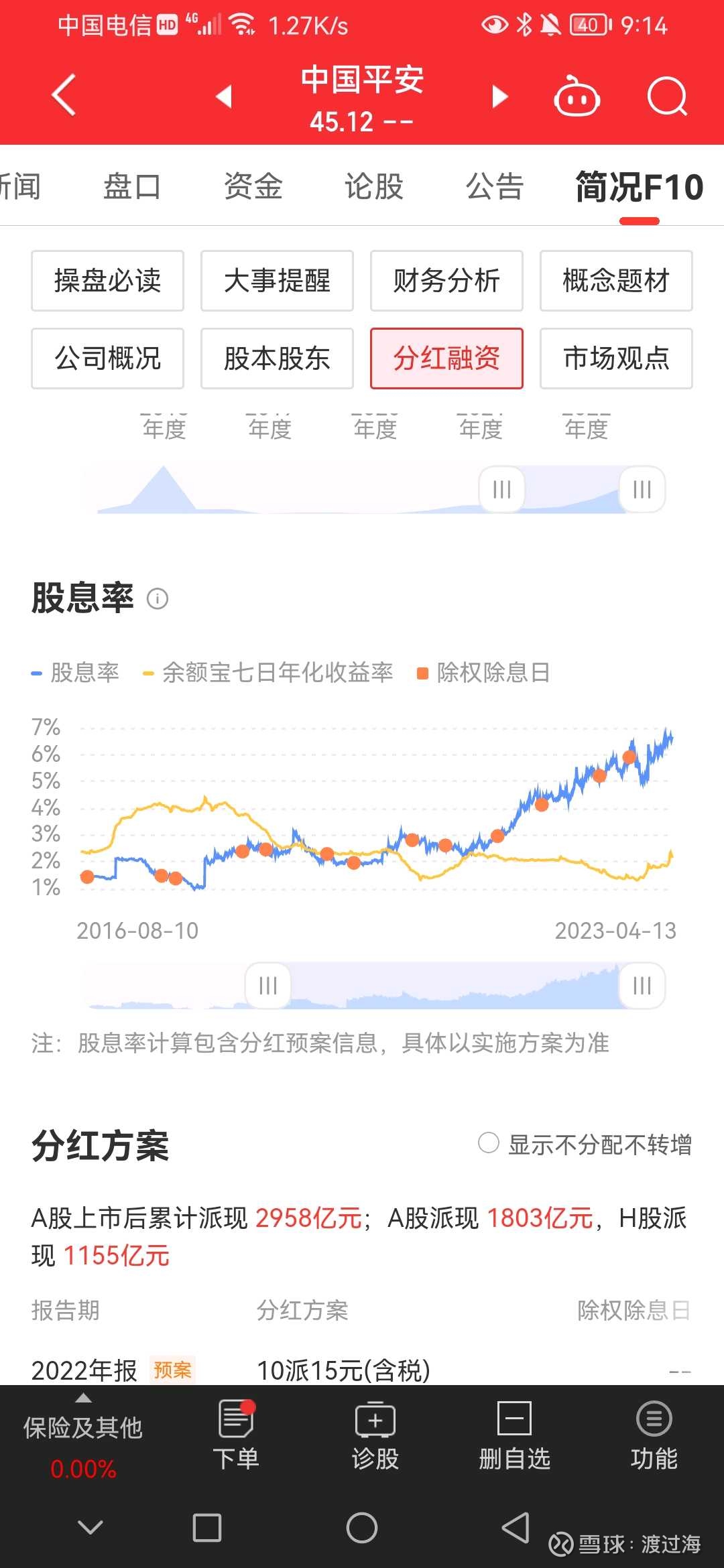Click the 股息率 info icon

point(158,598)
